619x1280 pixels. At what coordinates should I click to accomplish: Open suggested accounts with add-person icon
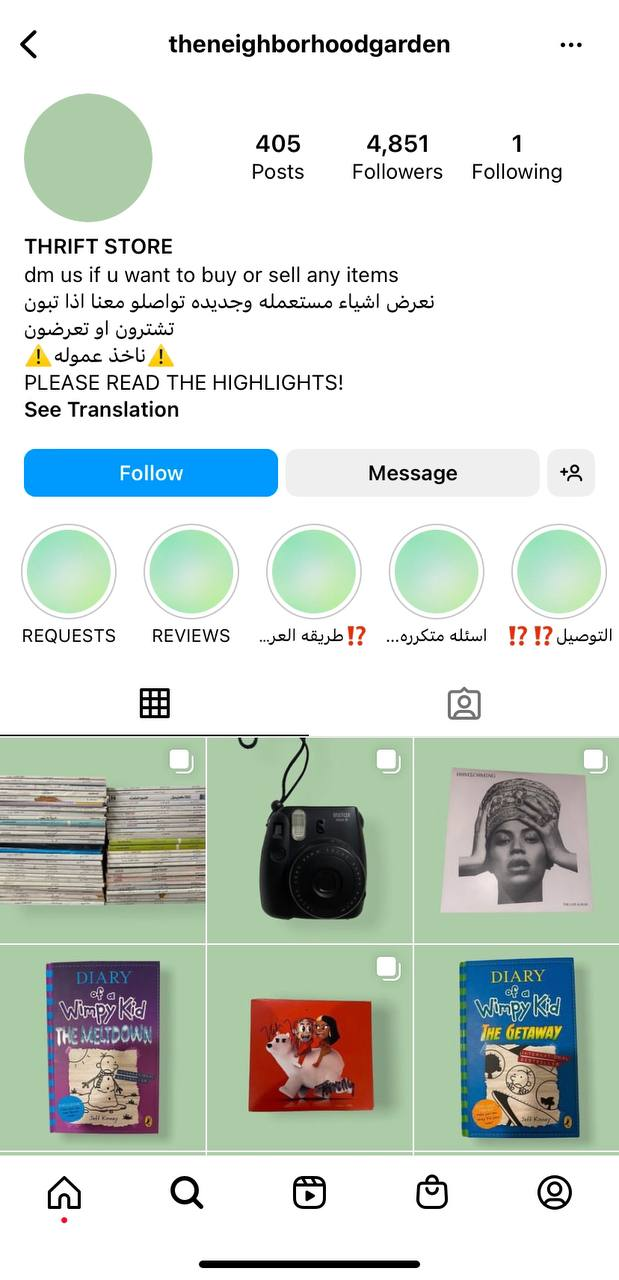571,473
